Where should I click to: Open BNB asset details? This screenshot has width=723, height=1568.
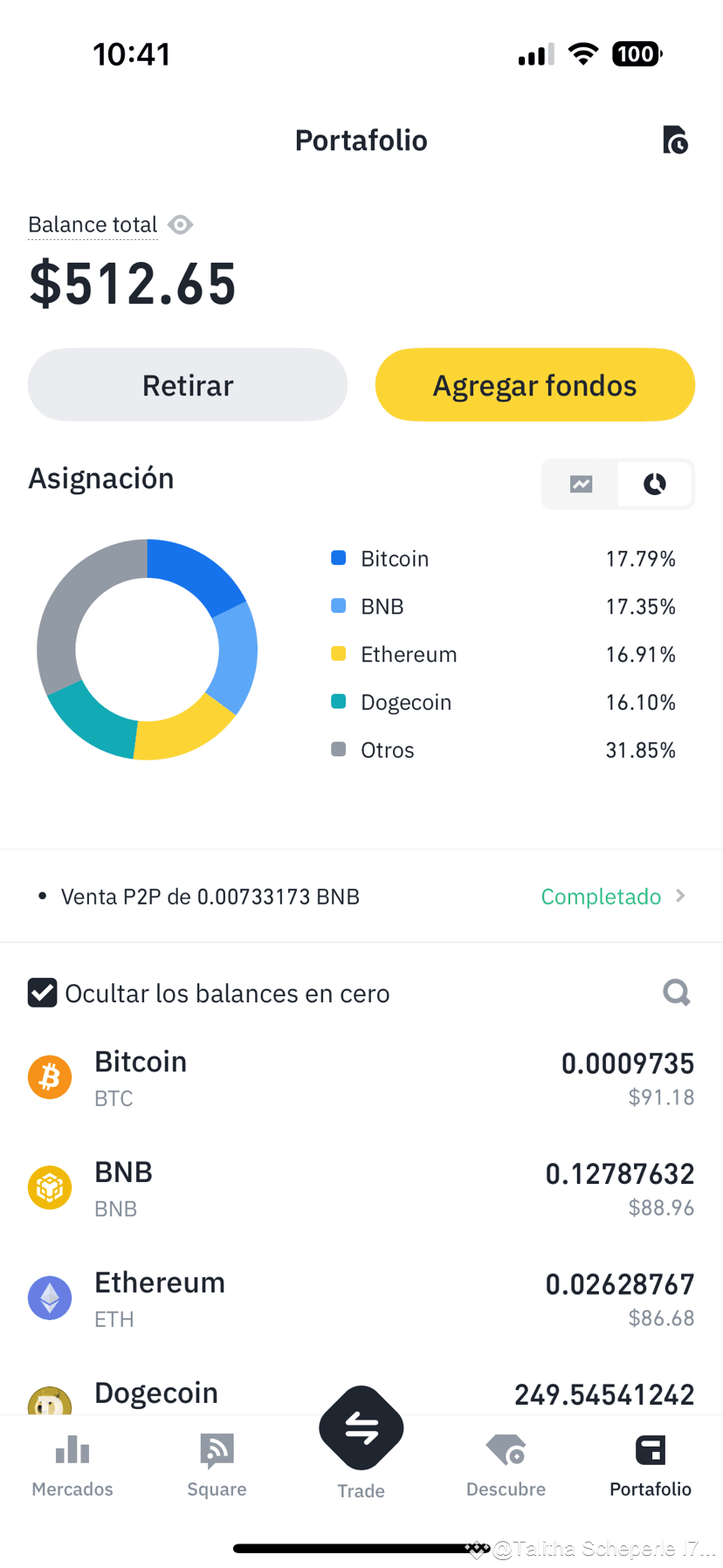(361, 1188)
